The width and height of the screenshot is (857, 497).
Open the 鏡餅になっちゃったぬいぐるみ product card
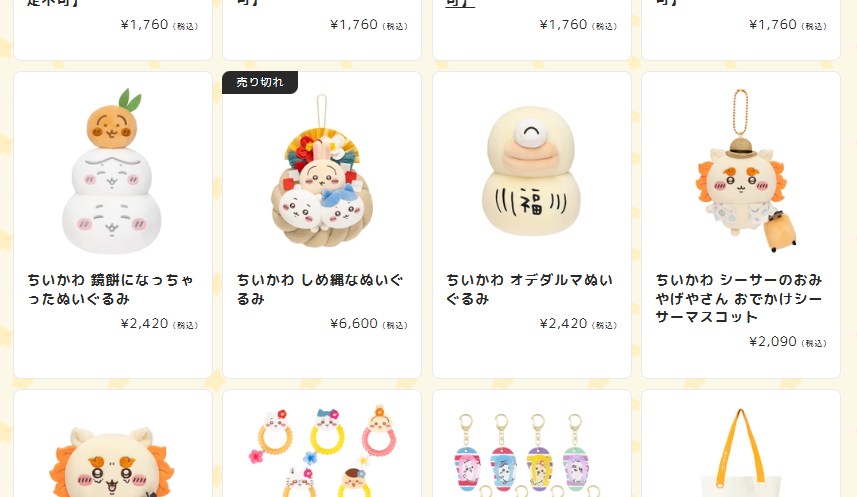[x=113, y=225]
